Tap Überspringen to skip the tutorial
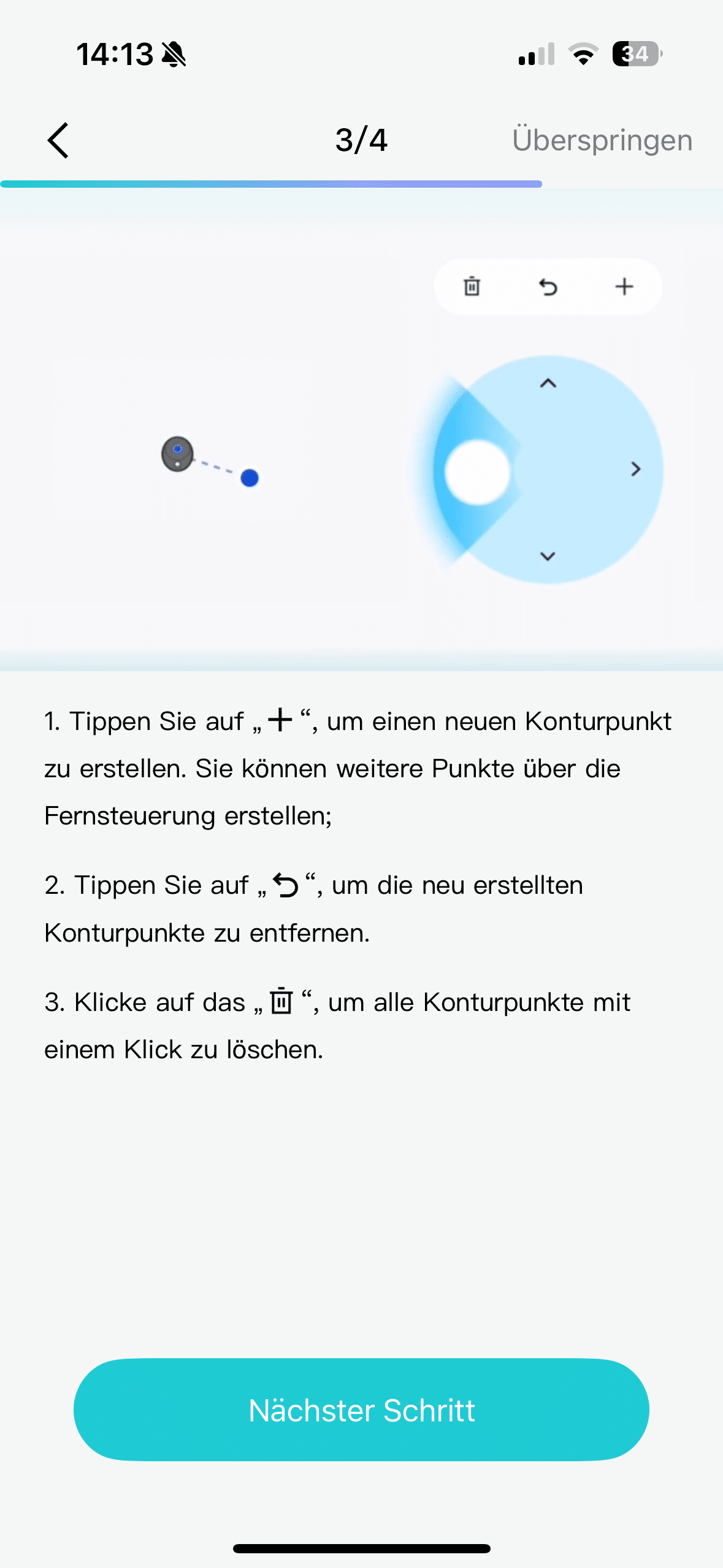Image resolution: width=723 pixels, height=1568 pixels. pyautogui.click(x=602, y=140)
